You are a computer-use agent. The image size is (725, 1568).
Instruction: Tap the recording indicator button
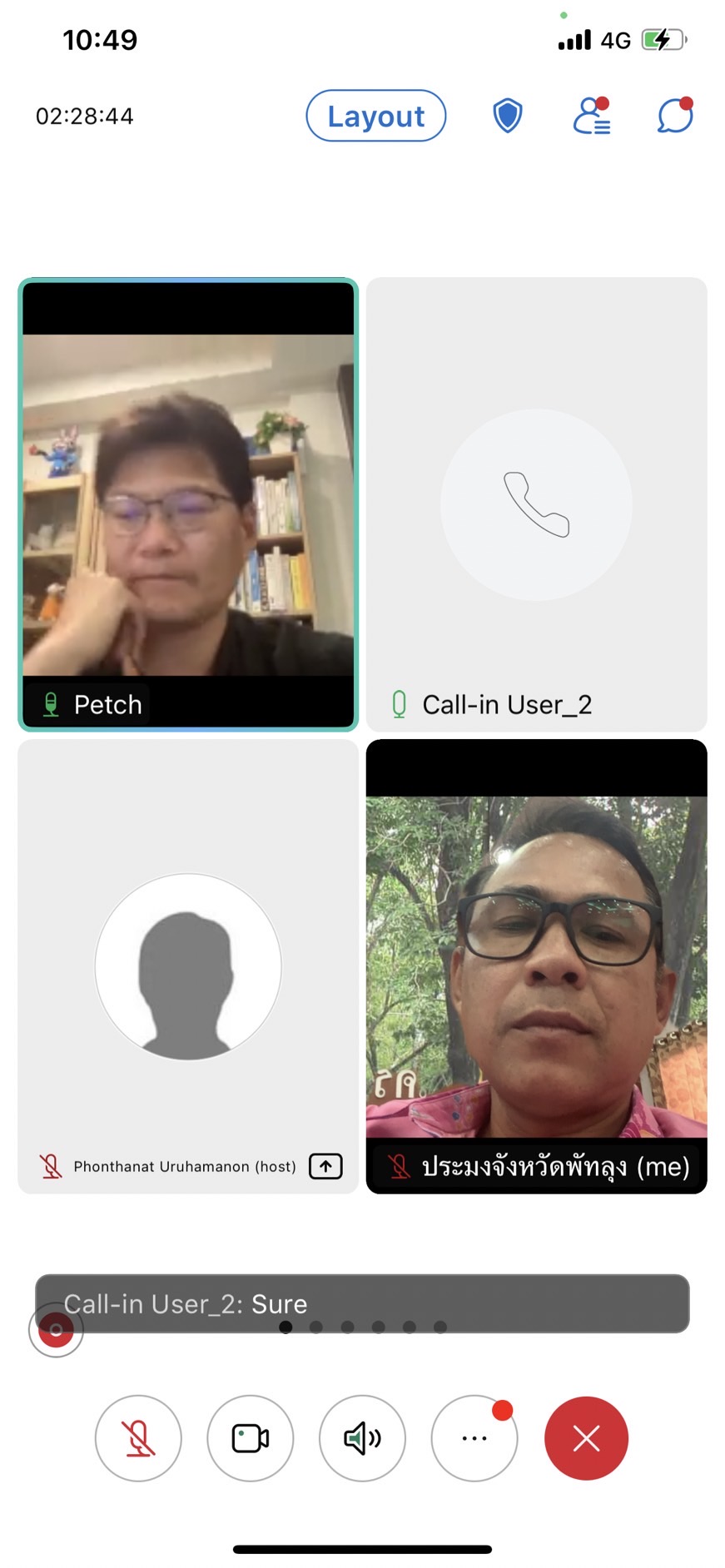coord(56,1330)
